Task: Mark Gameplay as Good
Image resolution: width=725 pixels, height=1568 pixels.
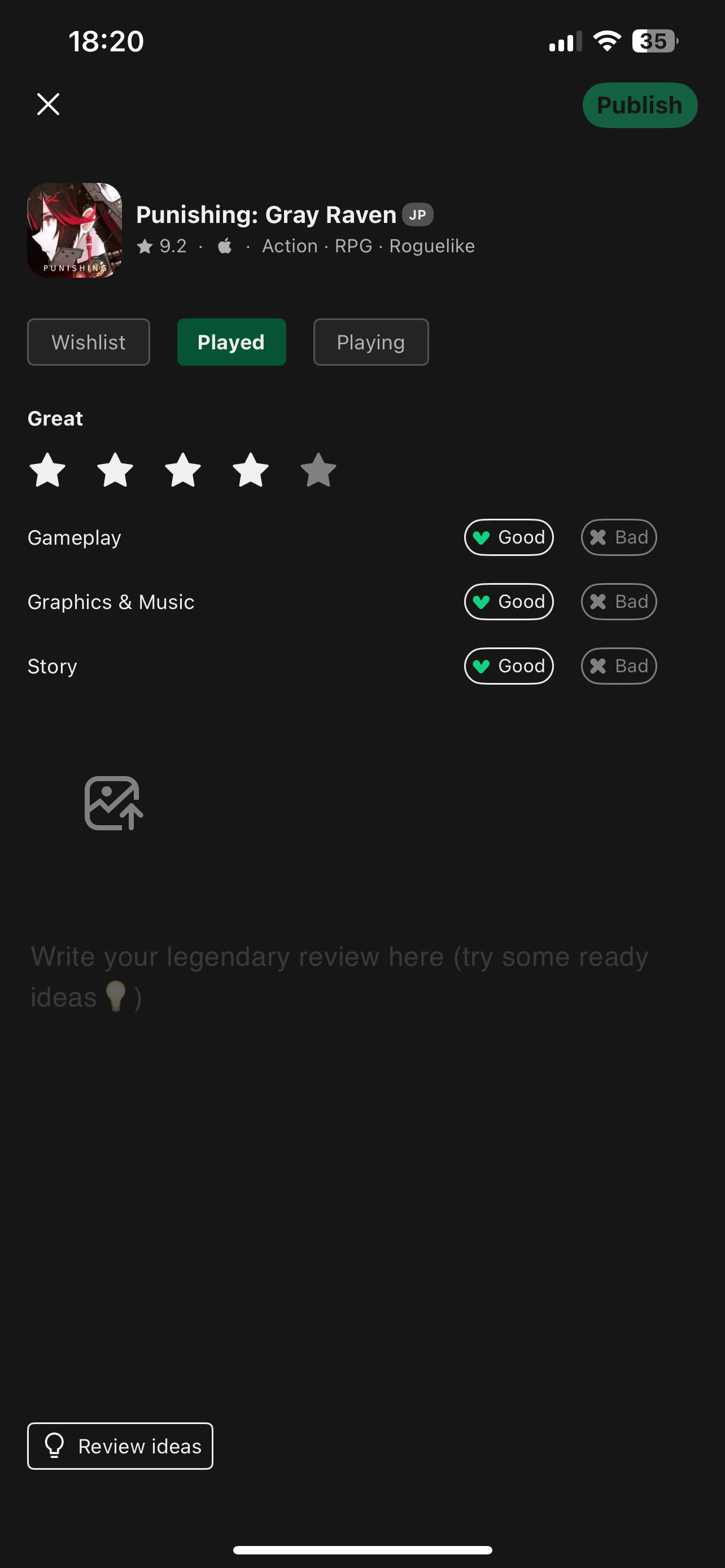Action: pos(508,537)
